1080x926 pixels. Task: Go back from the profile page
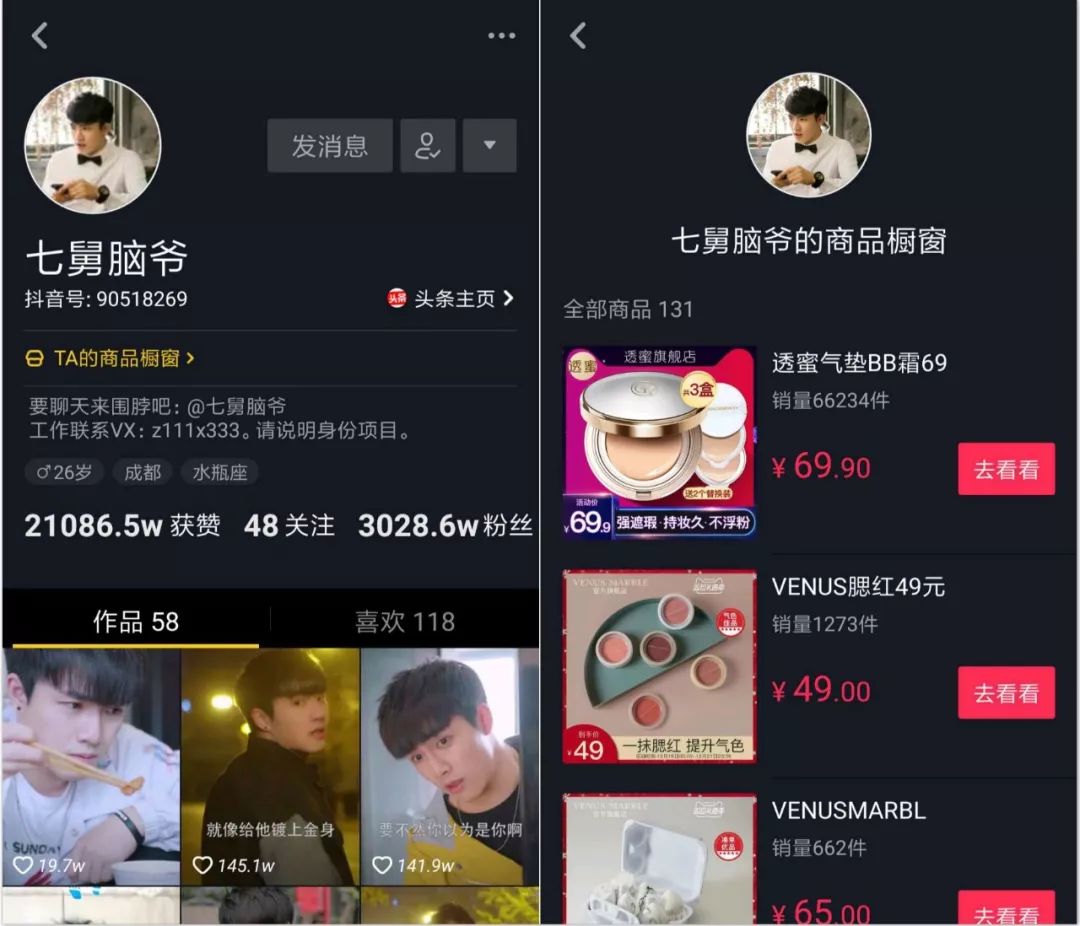point(39,36)
